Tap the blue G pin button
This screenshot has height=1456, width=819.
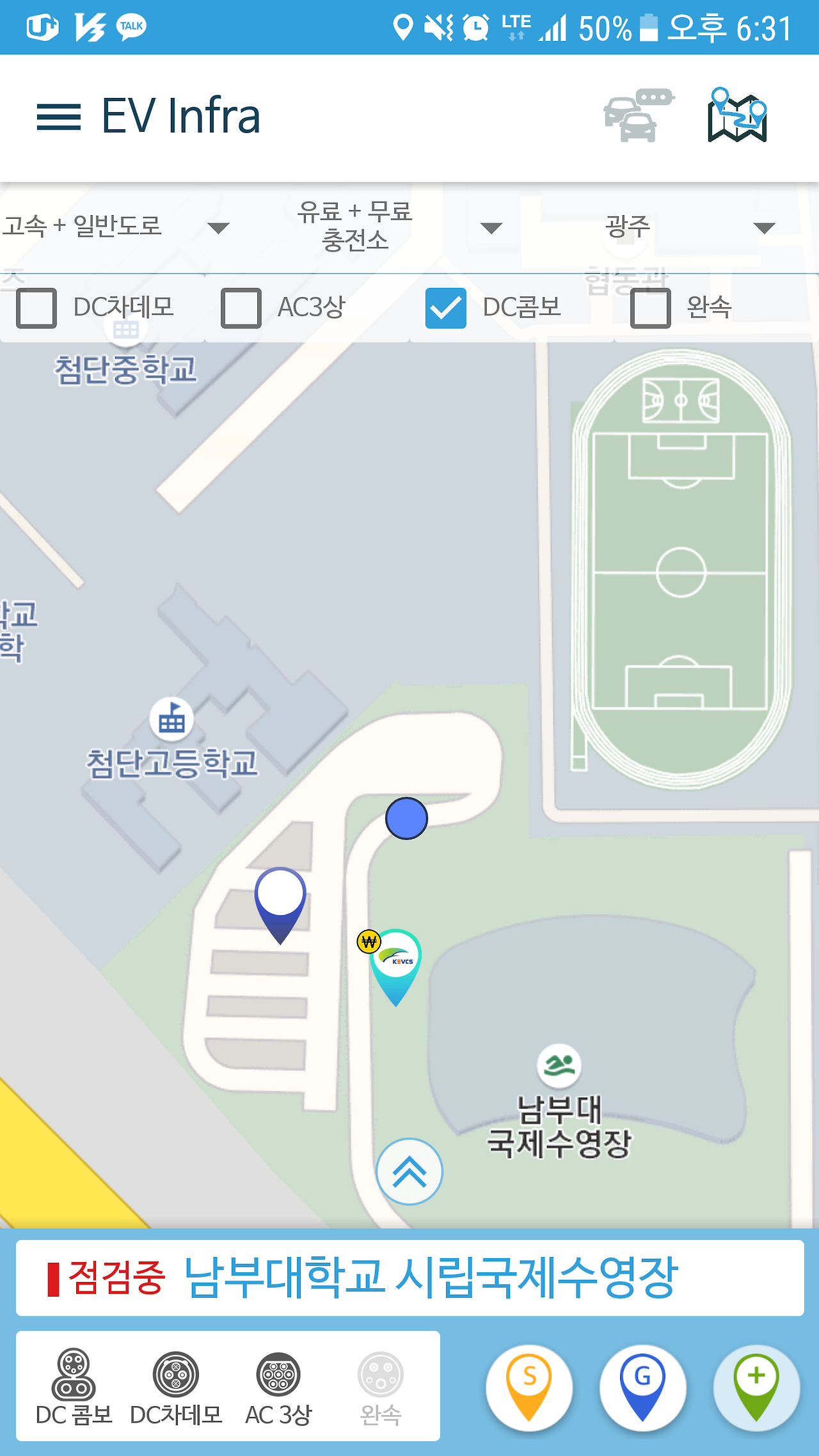tap(642, 1387)
